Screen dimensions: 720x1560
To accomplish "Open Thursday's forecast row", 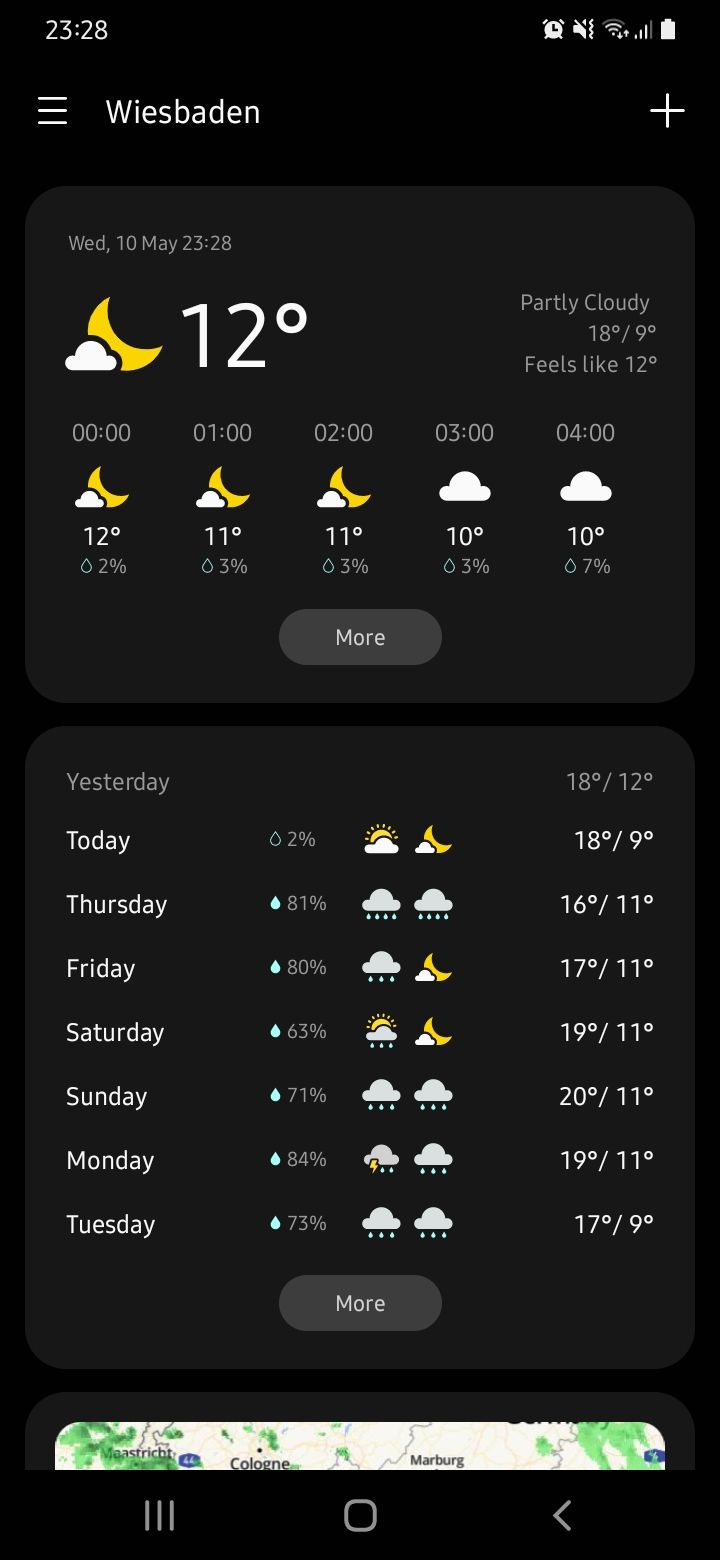I will [x=360, y=904].
